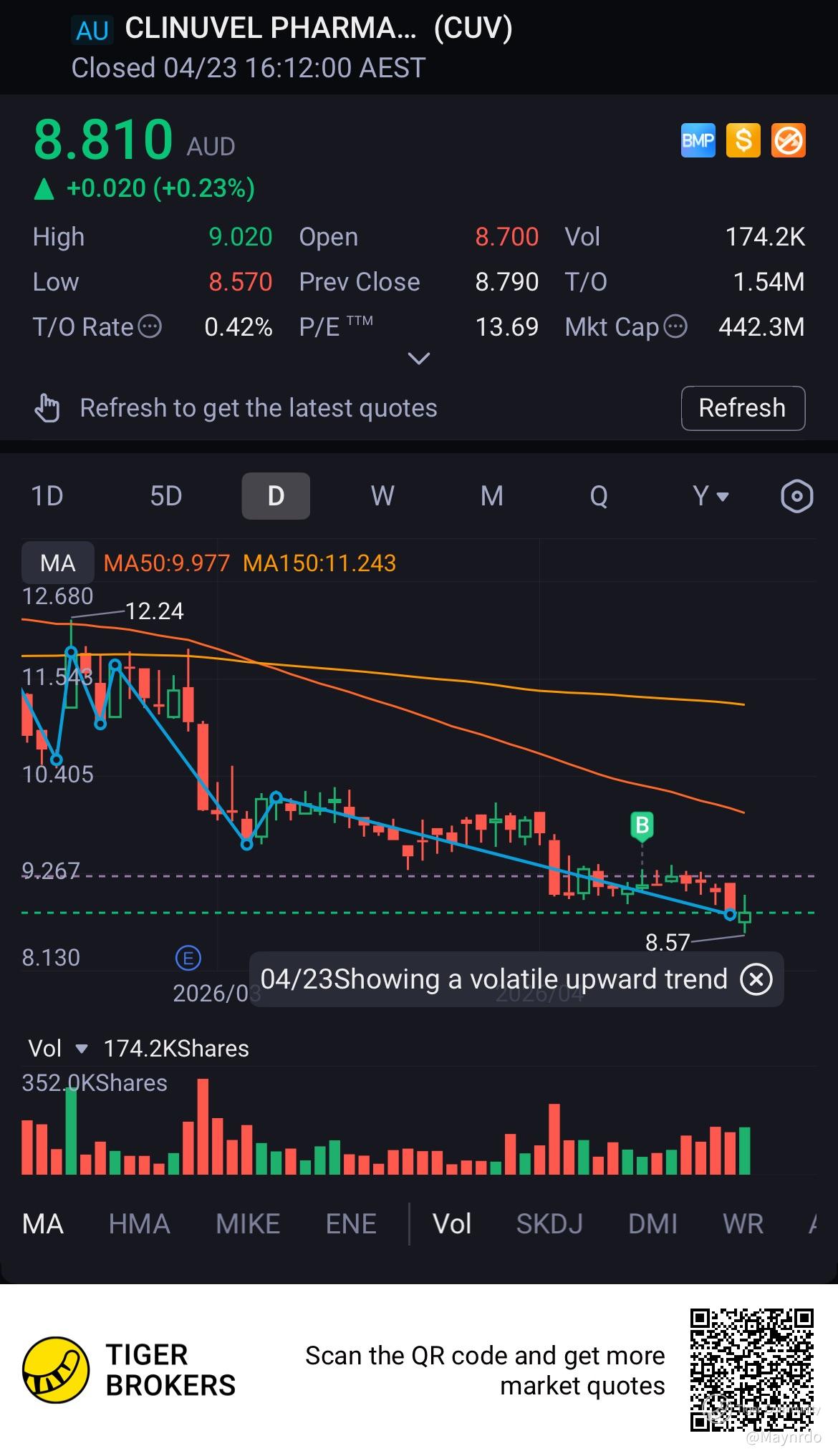Select the HMA main indicator
838x1456 pixels.
139,1224
